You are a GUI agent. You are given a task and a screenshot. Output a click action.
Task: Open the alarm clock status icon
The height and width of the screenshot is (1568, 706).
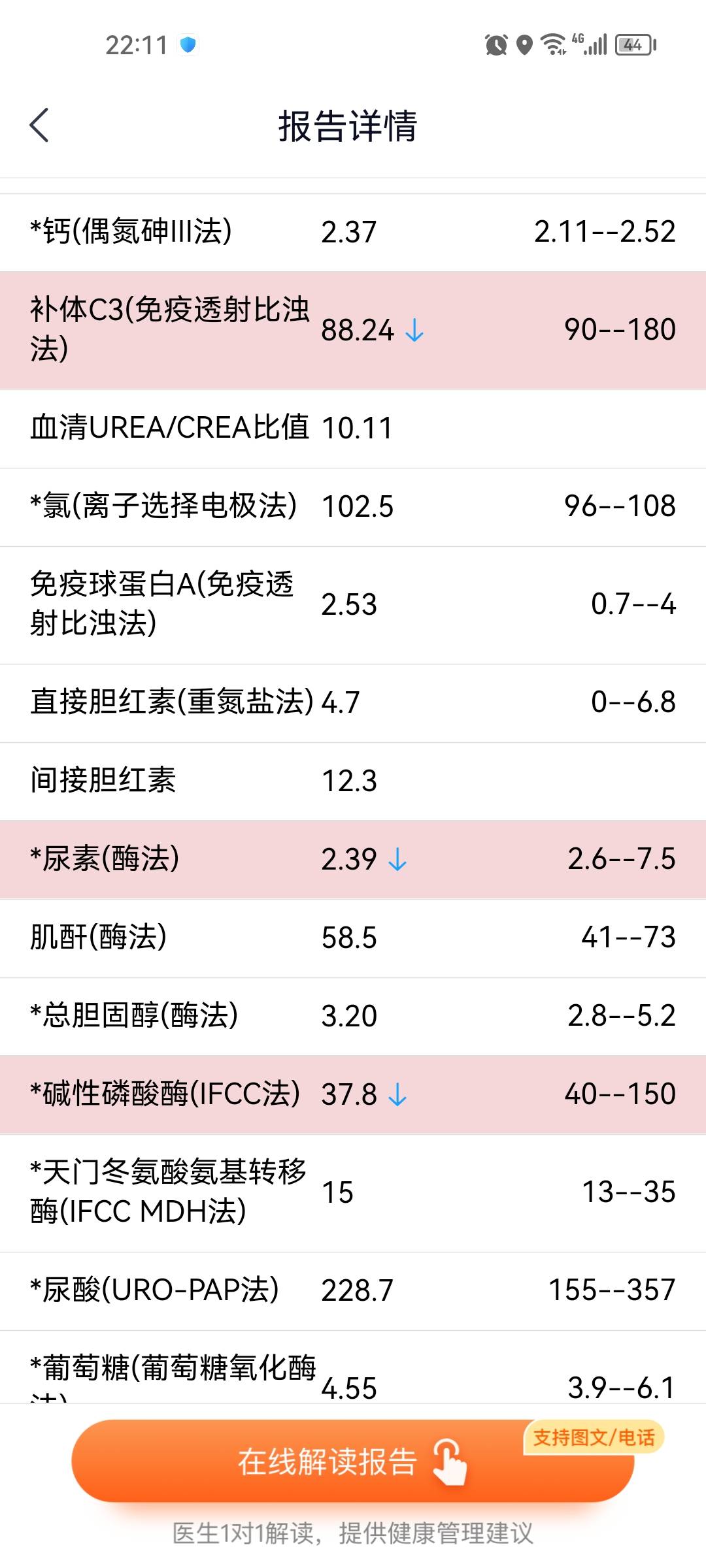[497, 42]
